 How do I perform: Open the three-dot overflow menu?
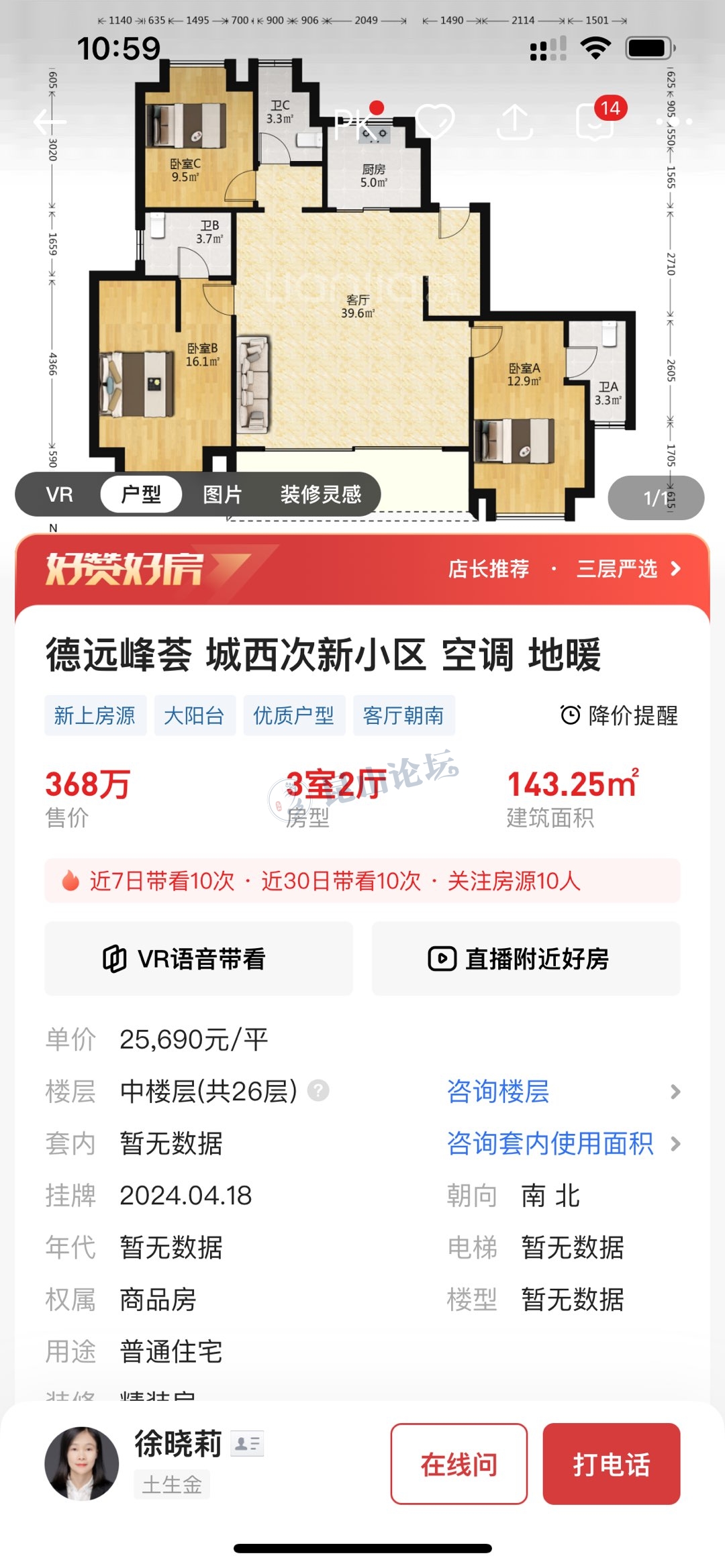click(x=674, y=121)
